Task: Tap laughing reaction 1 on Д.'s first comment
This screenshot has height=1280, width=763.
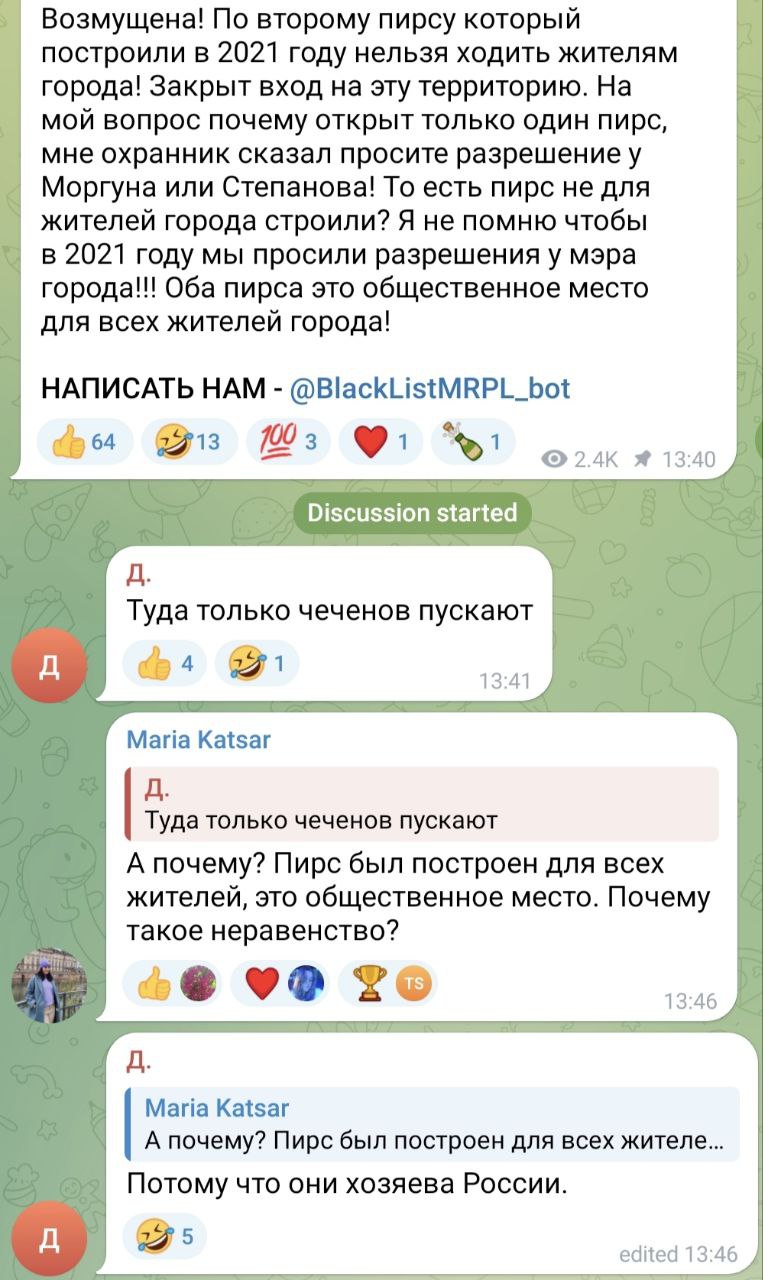Action: click(x=256, y=662)
